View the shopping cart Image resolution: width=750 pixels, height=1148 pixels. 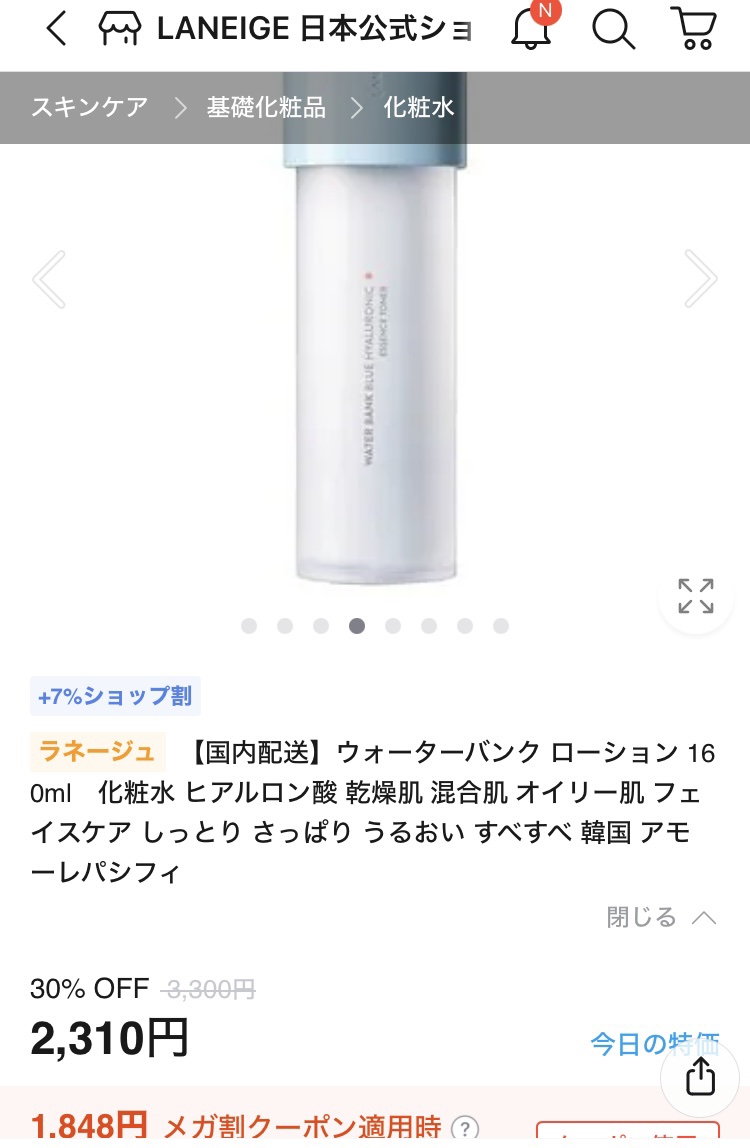coord(693,30)
